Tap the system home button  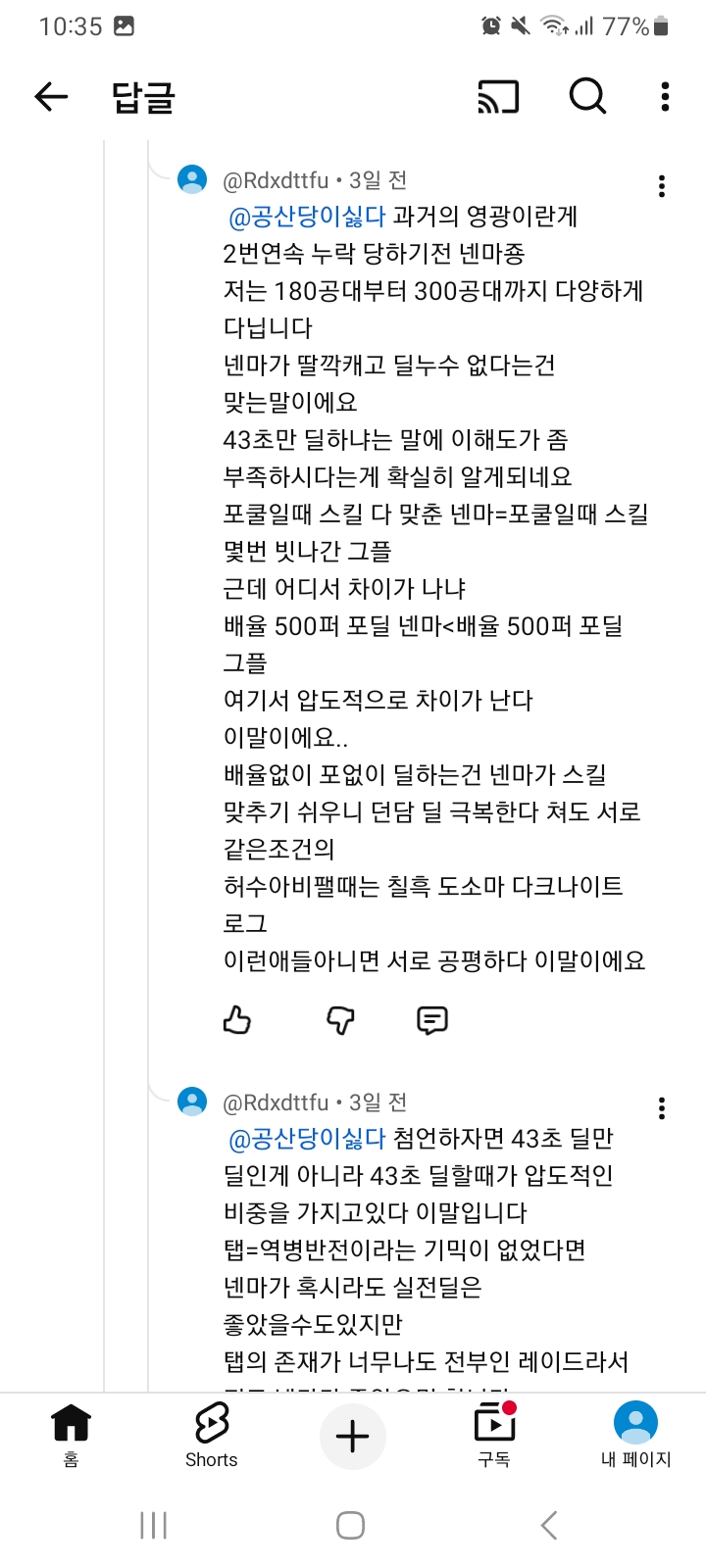(351, 1525)
